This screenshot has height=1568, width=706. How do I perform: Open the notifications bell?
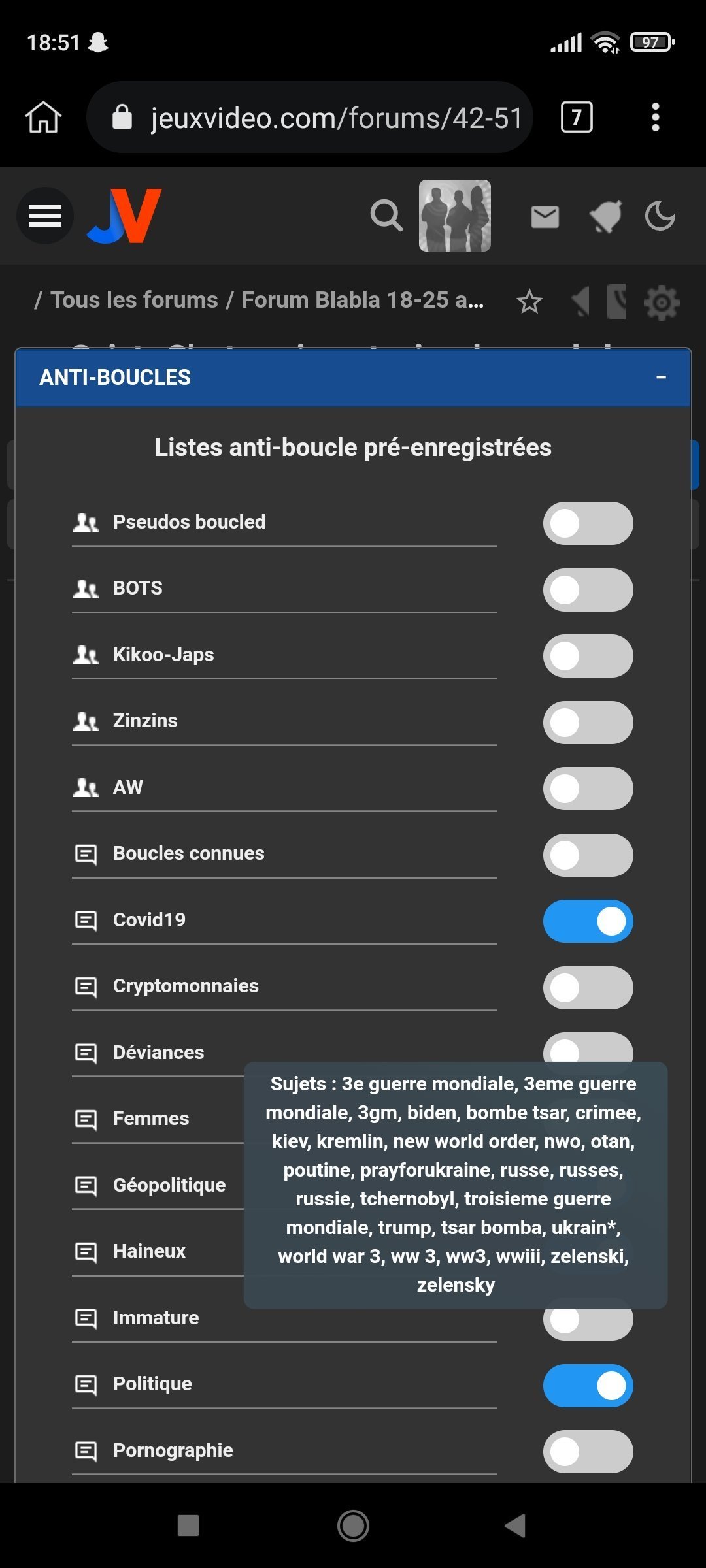[605, 216]
